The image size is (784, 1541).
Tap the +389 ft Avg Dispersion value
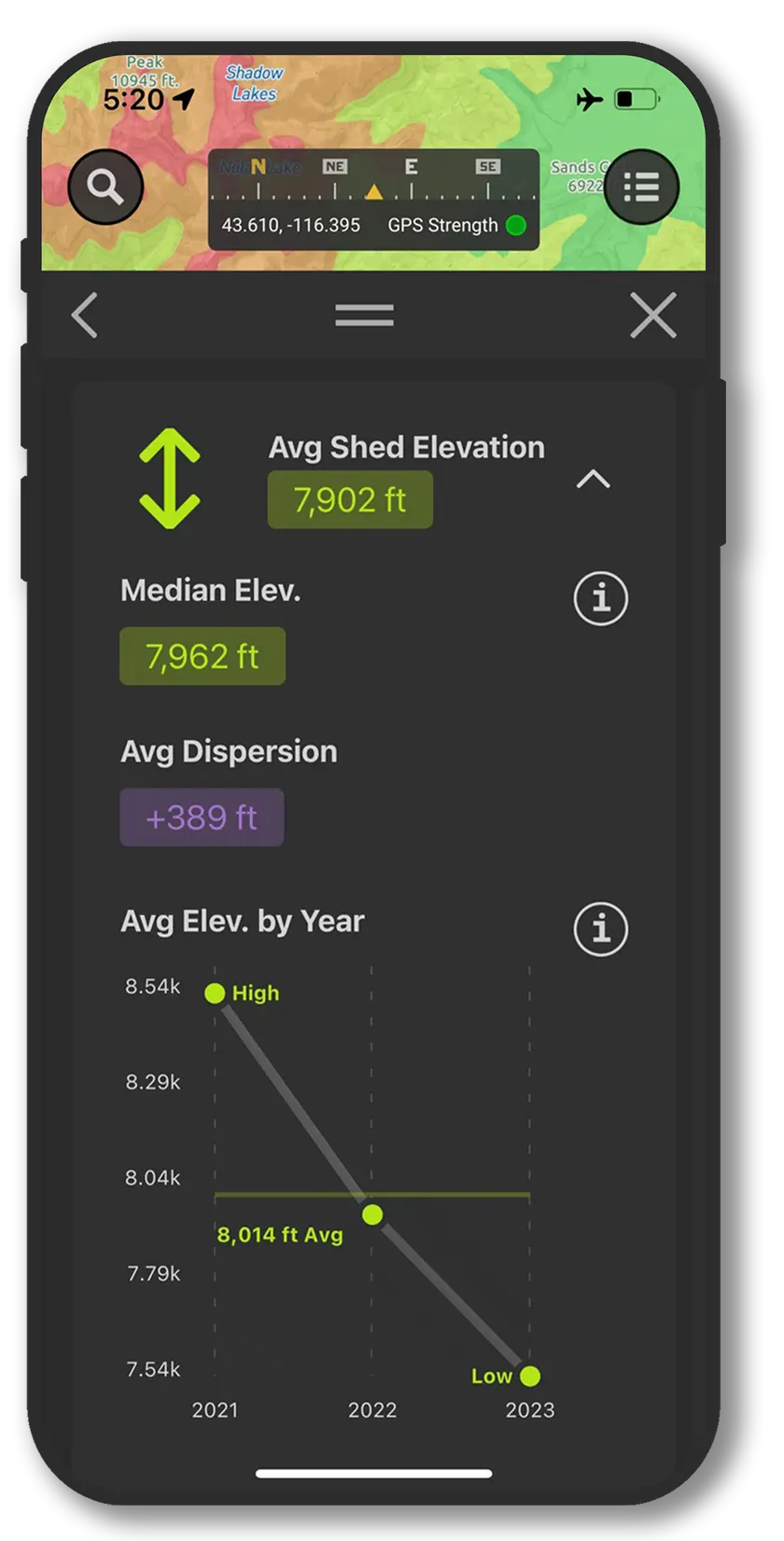(202, 817)
